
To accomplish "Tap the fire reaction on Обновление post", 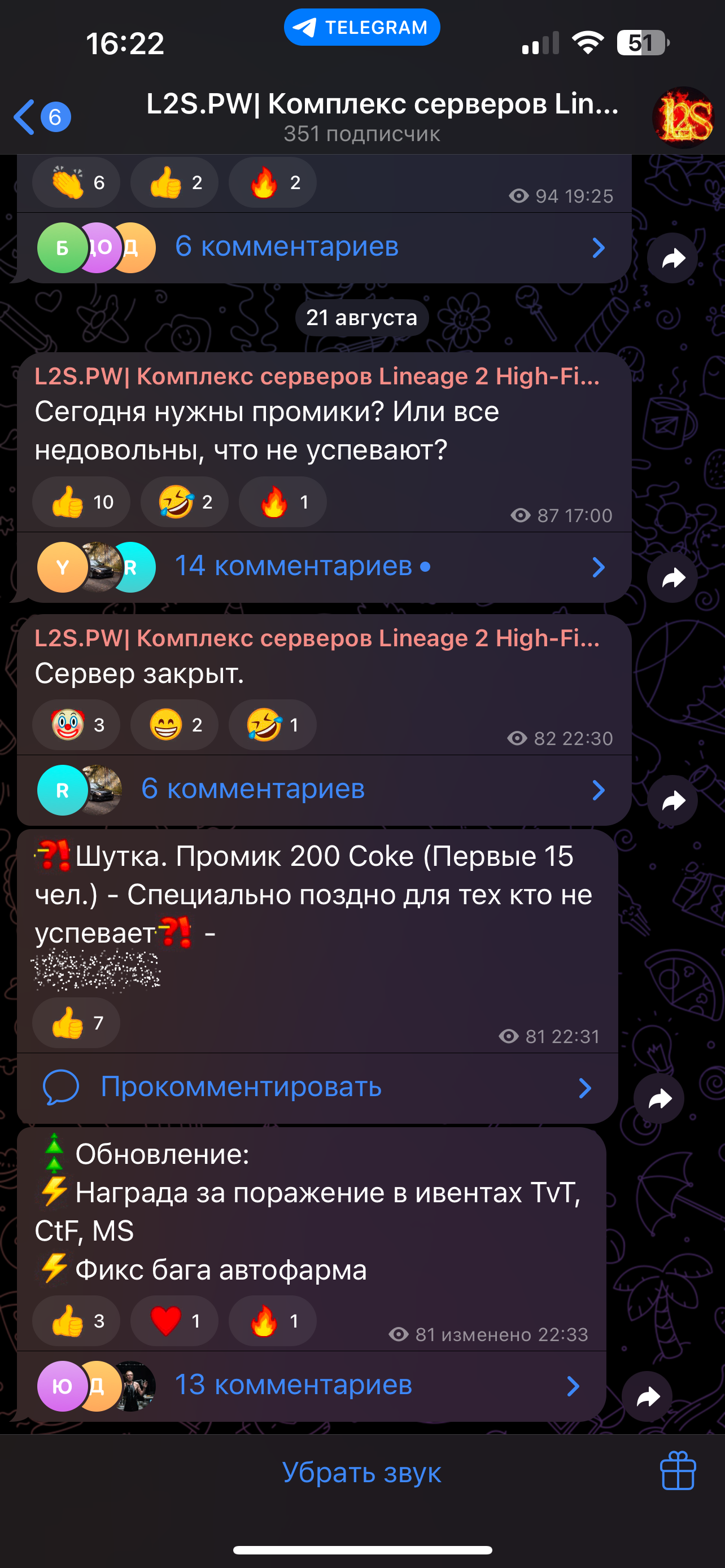I will (272, 1320).
